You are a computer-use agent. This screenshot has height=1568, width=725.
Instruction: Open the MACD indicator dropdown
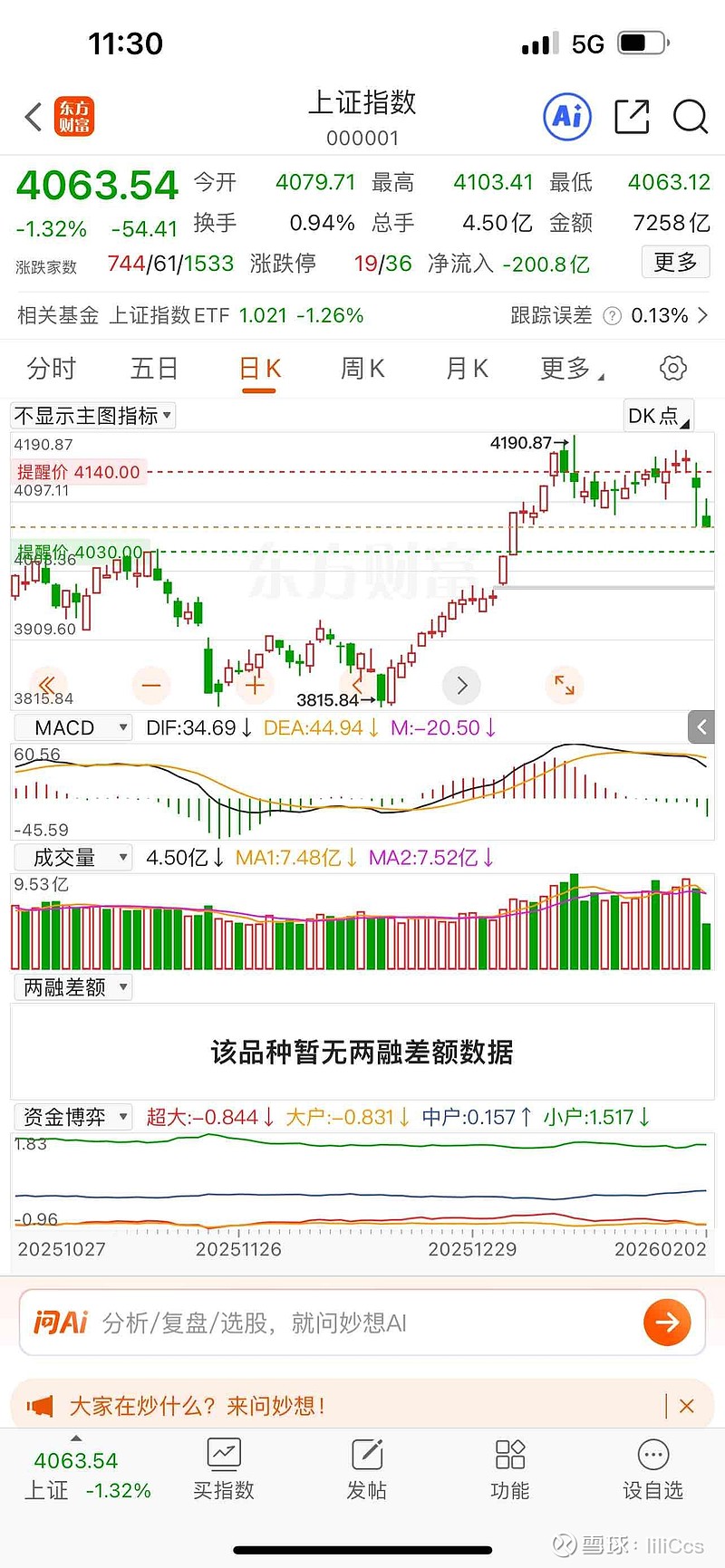72,726
